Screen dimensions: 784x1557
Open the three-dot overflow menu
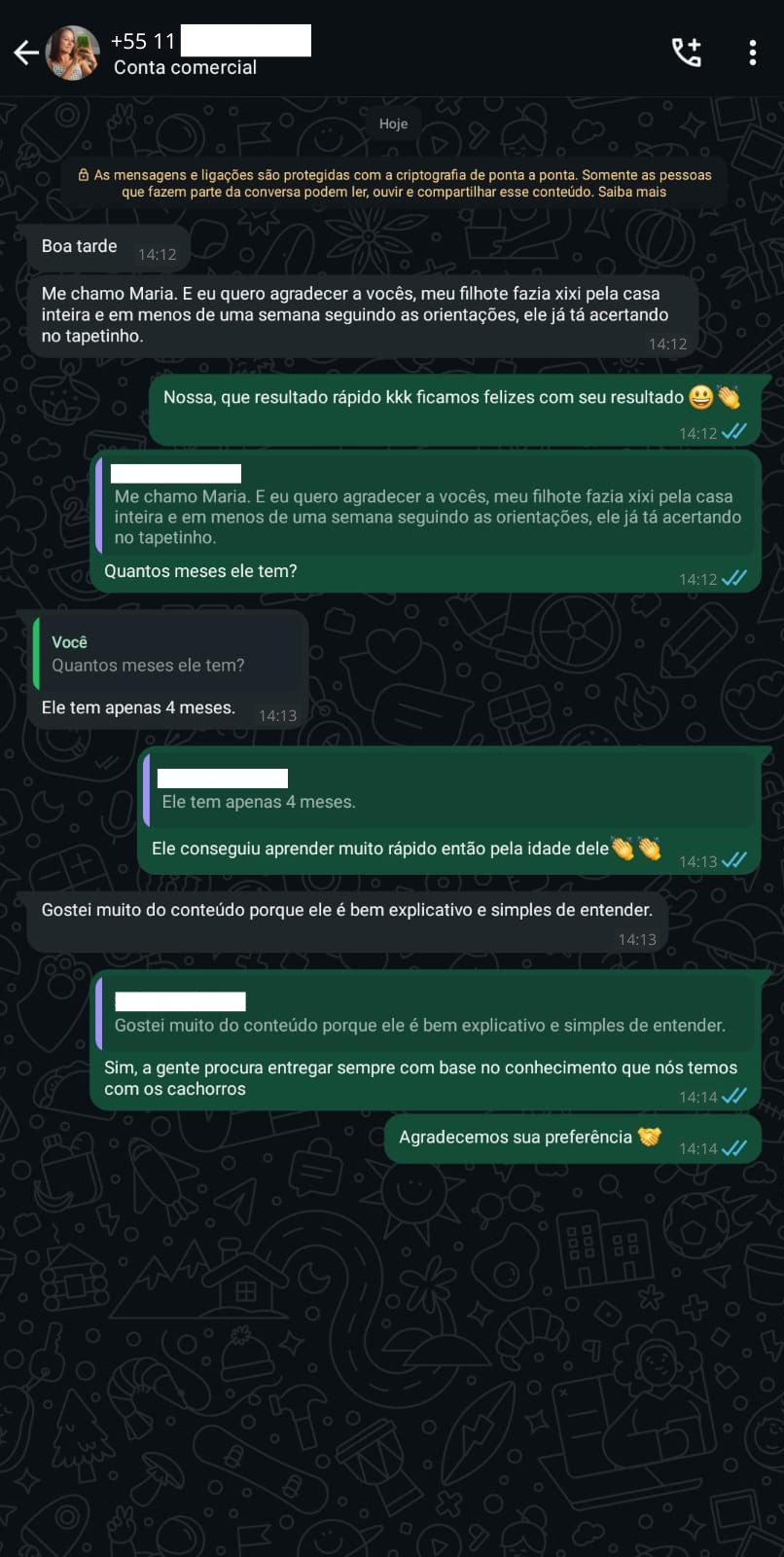[x=752, y=53]
